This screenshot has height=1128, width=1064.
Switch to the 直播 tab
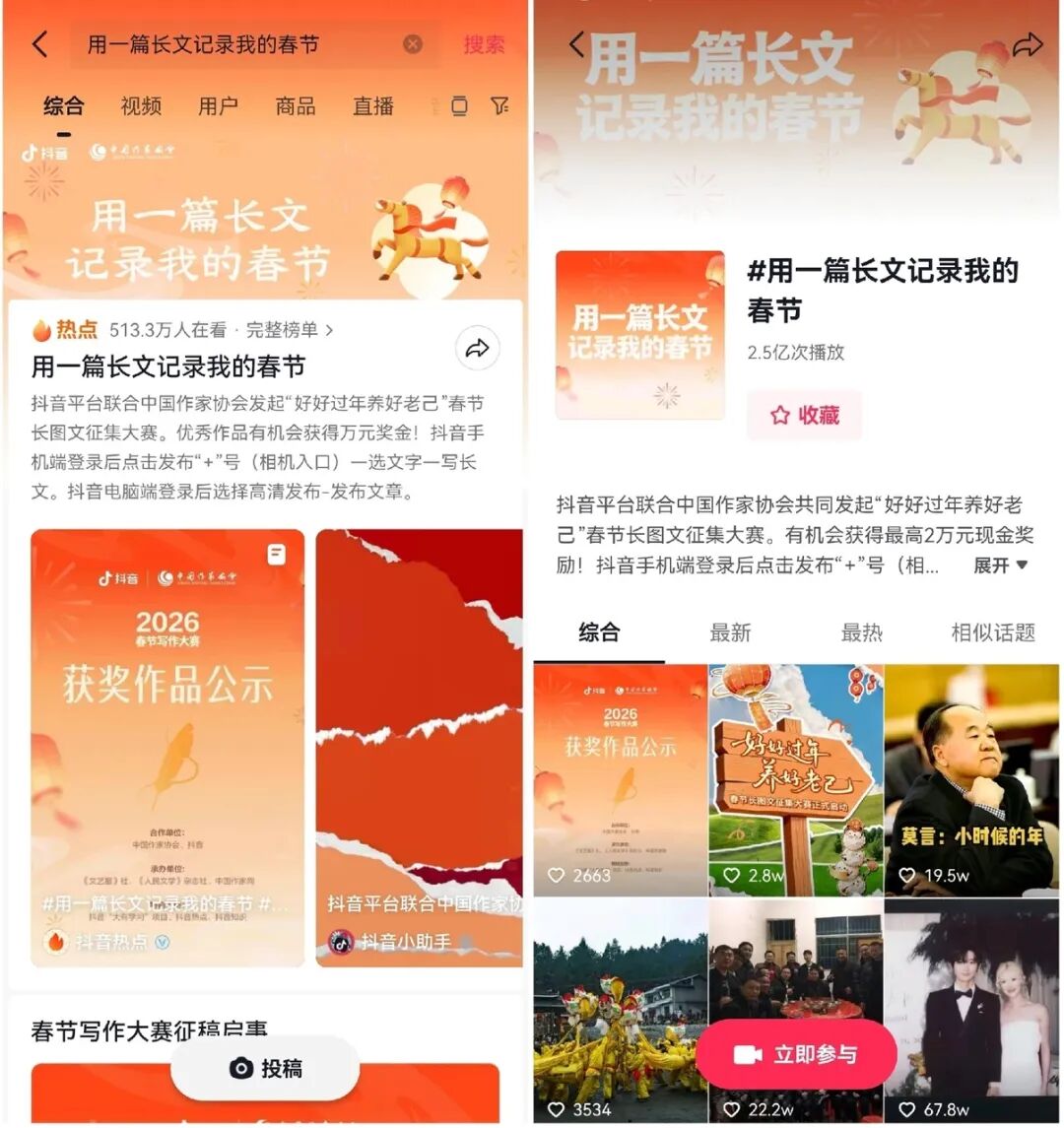(373, 106)
